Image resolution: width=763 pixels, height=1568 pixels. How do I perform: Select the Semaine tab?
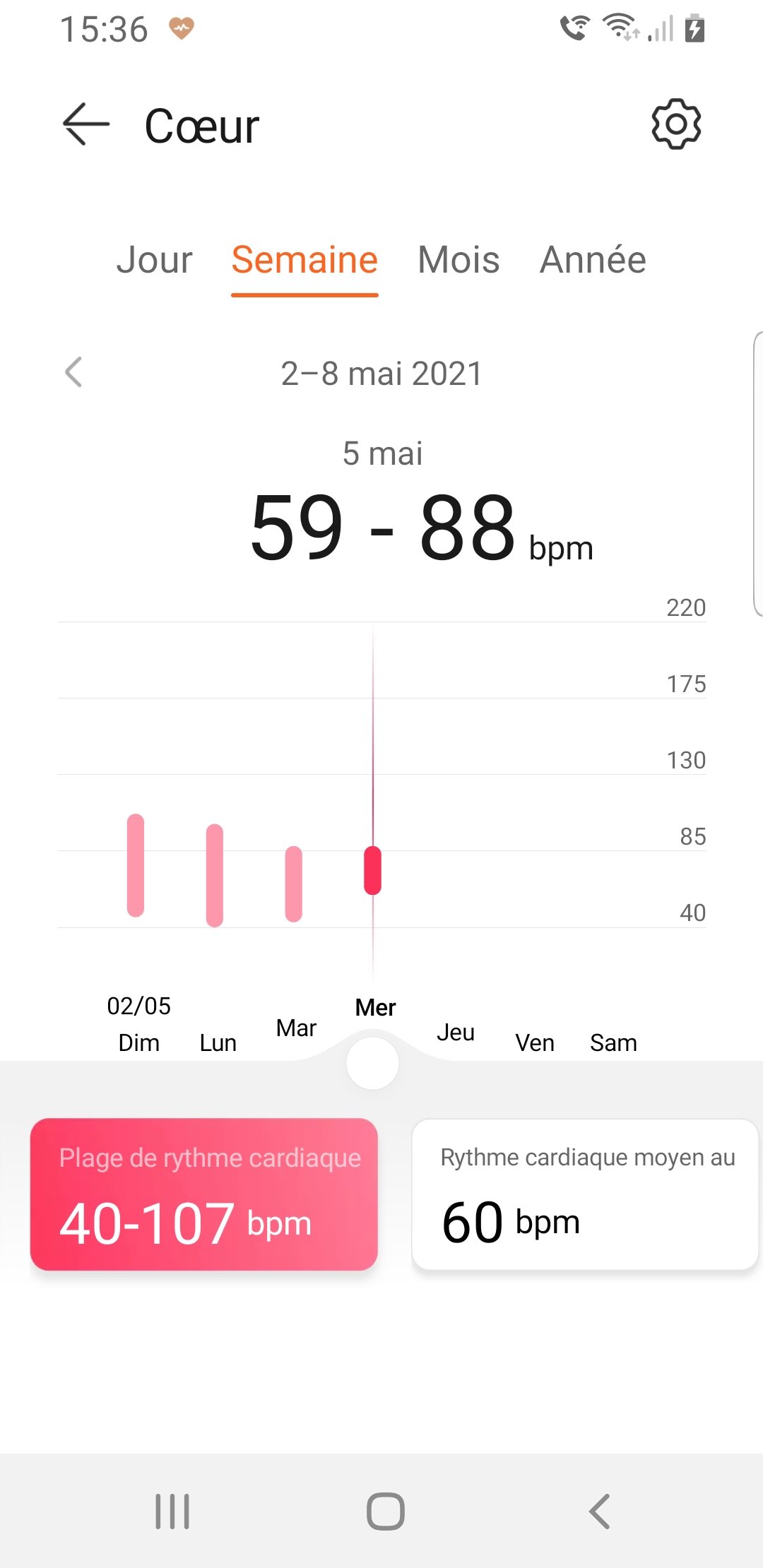coord(304,260)
